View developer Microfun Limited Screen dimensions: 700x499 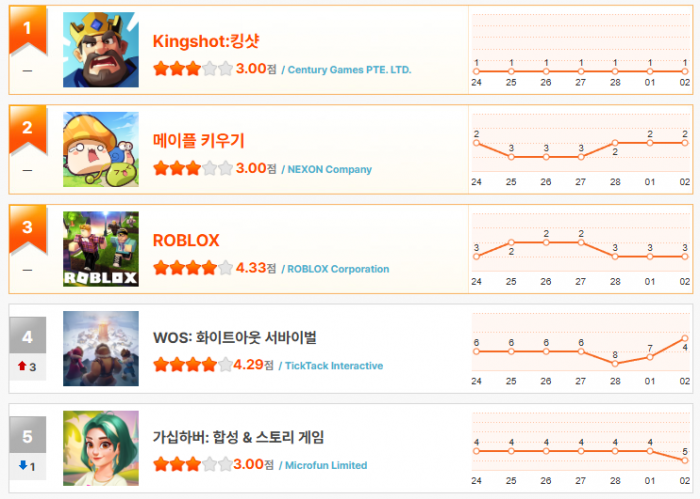pyautogui.click(x=327, y=465)
